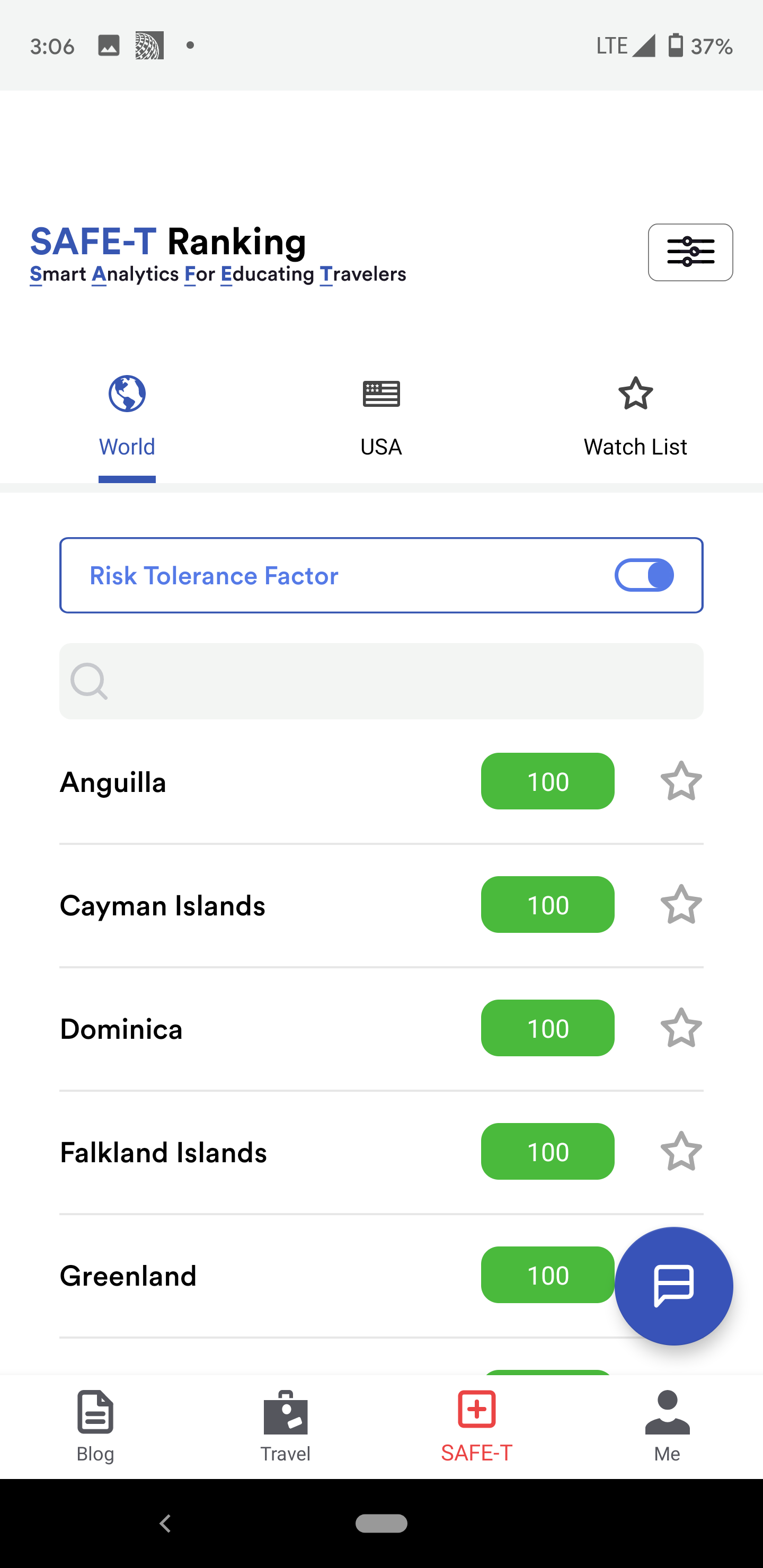The width and height of the screenshot is (763, 1568).
Task: Open the chat floating button
Action: pos(673,1286)
